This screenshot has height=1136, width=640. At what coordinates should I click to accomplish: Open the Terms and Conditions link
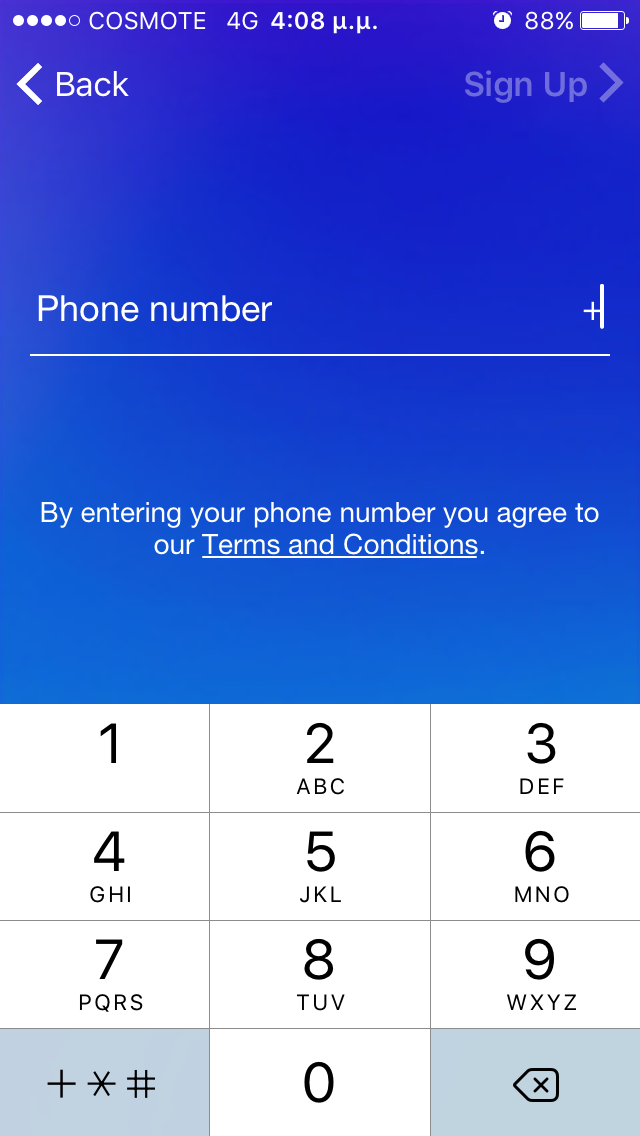click(339, 545)
